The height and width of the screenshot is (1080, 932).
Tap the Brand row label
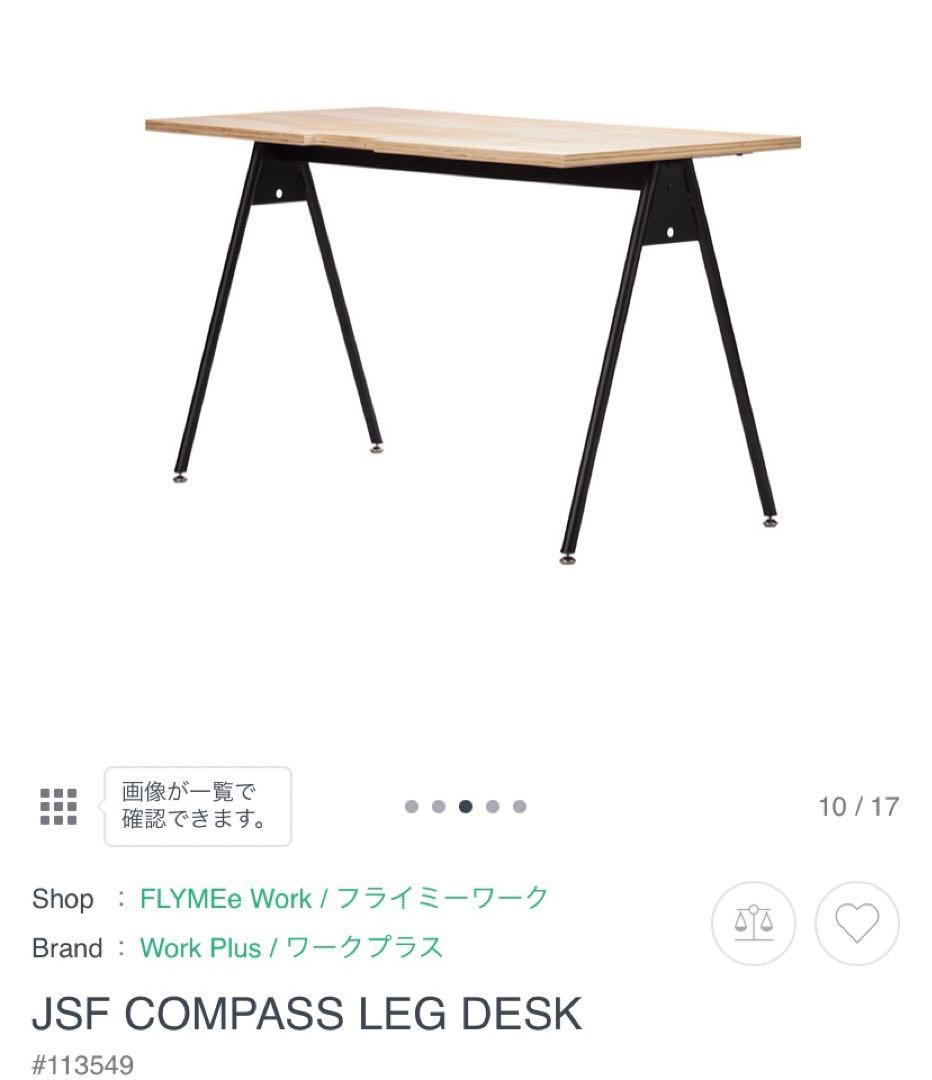(x=68, y=948)
